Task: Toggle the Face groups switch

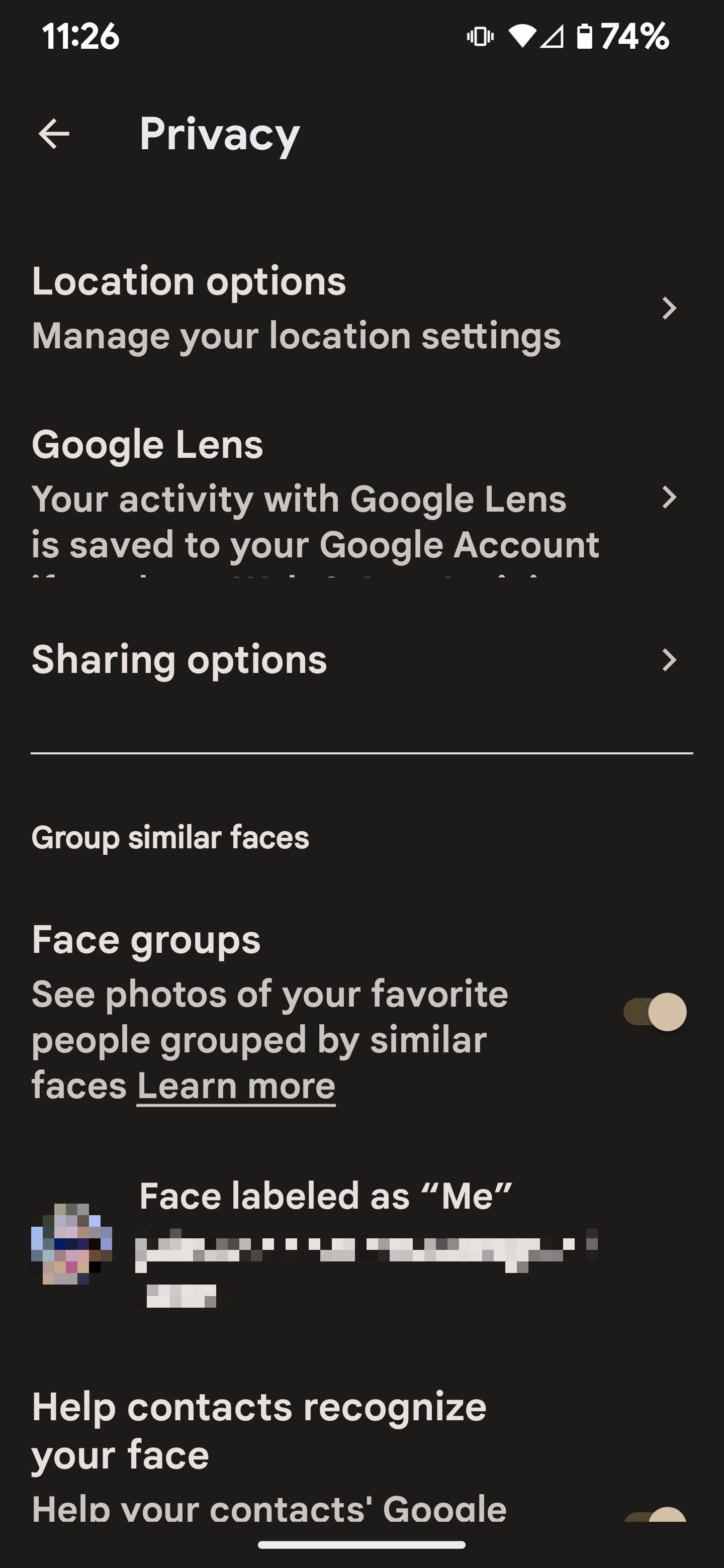Action: coord(655,1012)
